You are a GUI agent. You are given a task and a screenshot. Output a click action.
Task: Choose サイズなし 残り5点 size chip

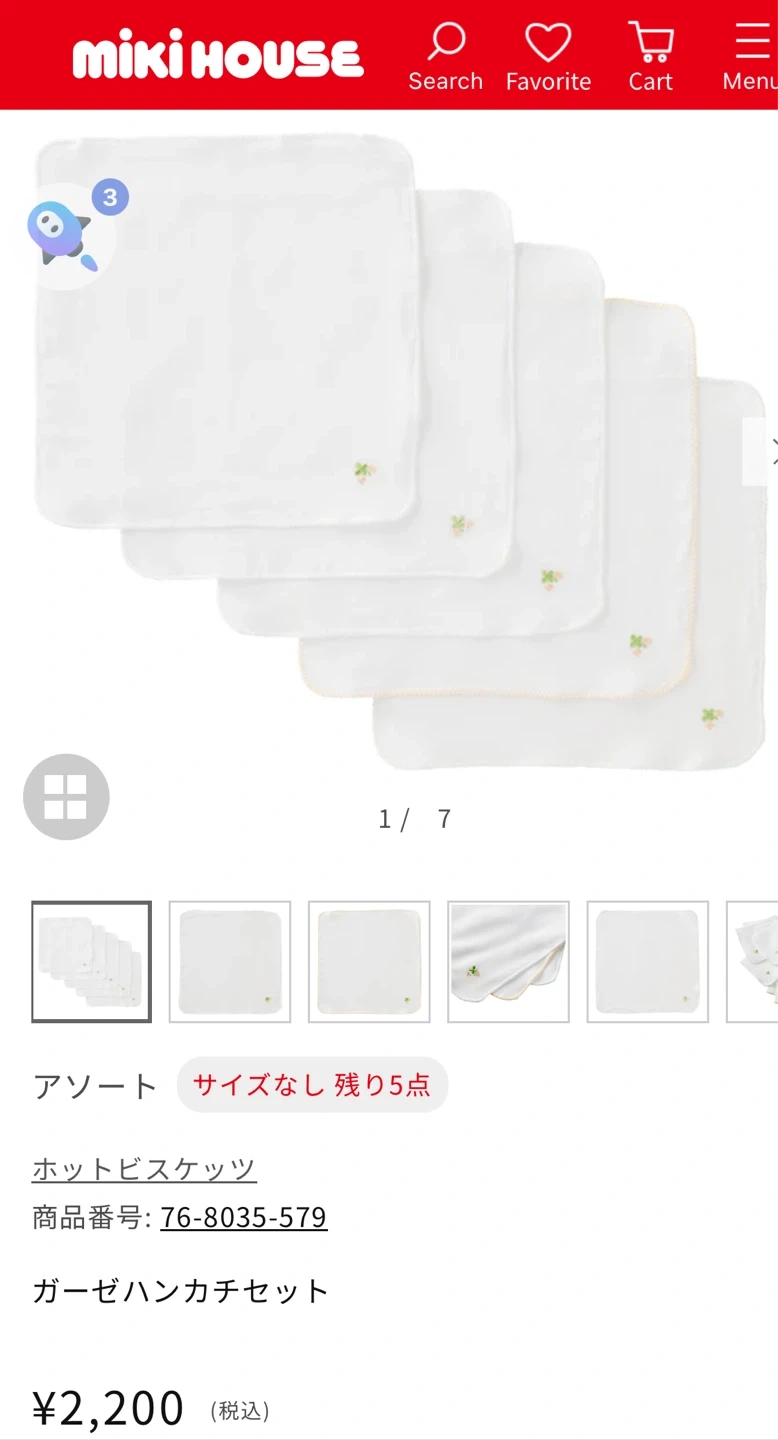coord(312,1085)
